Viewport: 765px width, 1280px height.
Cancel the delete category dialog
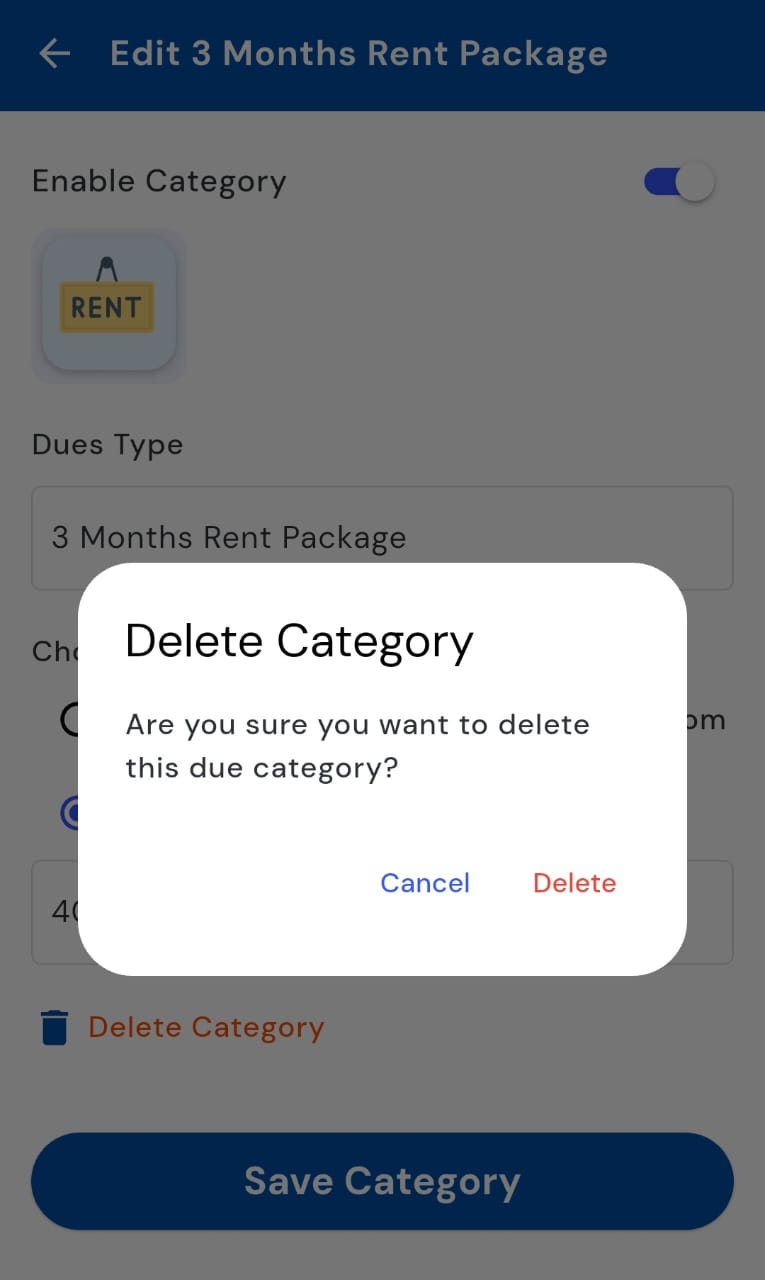(x=425, y=883)
